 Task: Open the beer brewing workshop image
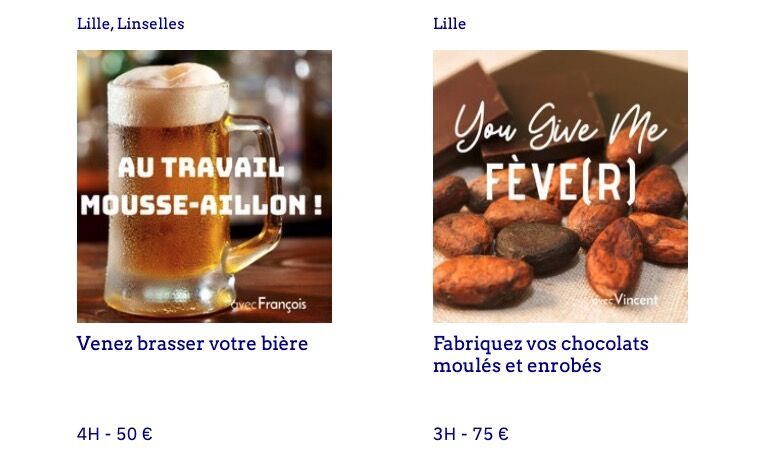(204, 186)
